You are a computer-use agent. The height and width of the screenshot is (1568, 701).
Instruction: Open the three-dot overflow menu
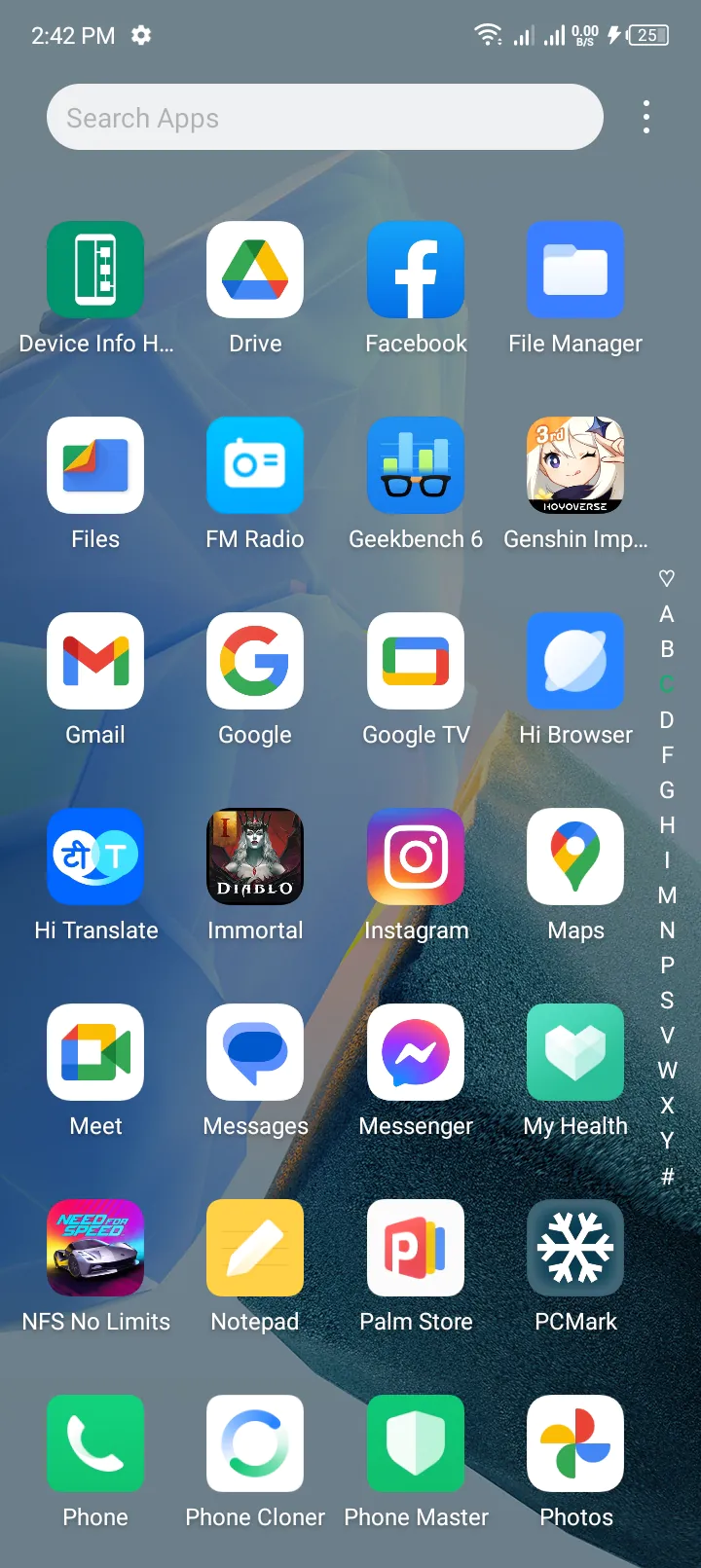point(646,118)
